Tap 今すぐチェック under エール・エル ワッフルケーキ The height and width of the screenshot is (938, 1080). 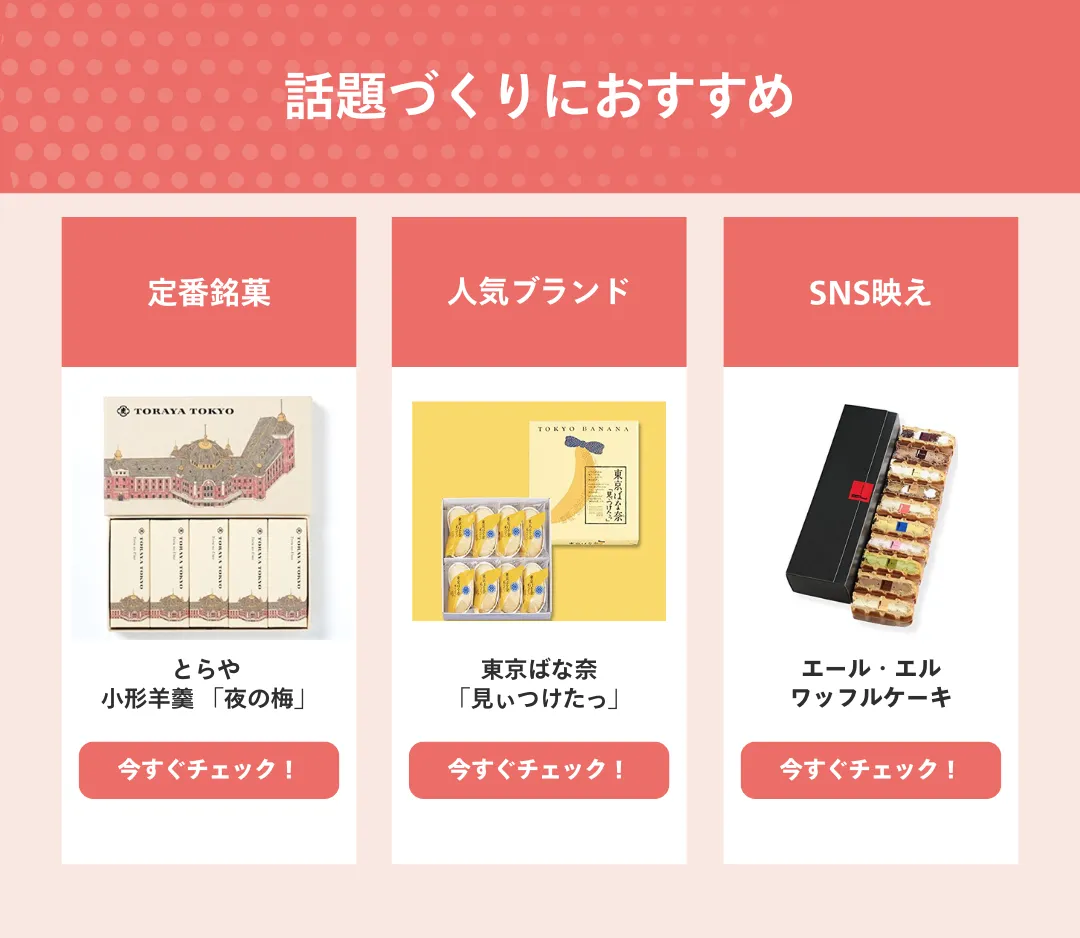pos(870,770)
